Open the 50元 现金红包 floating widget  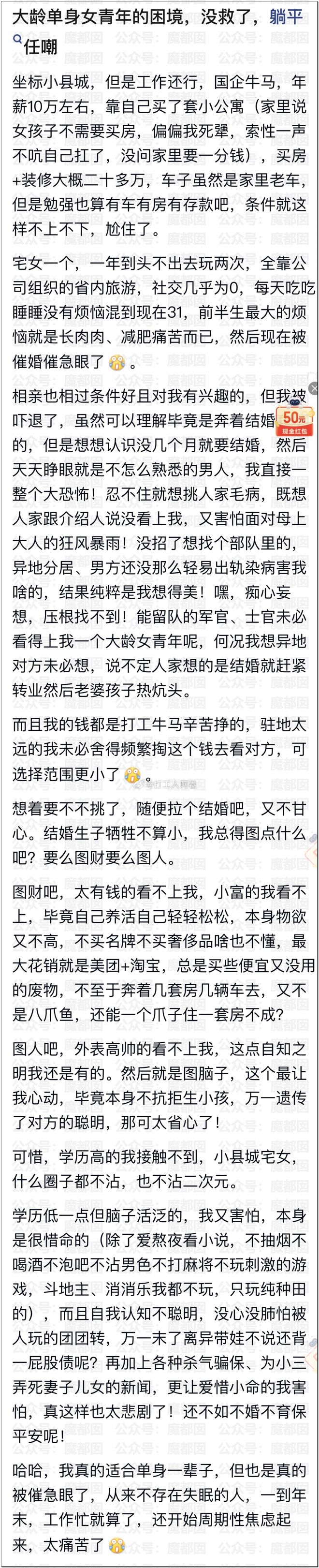[295, 419]
